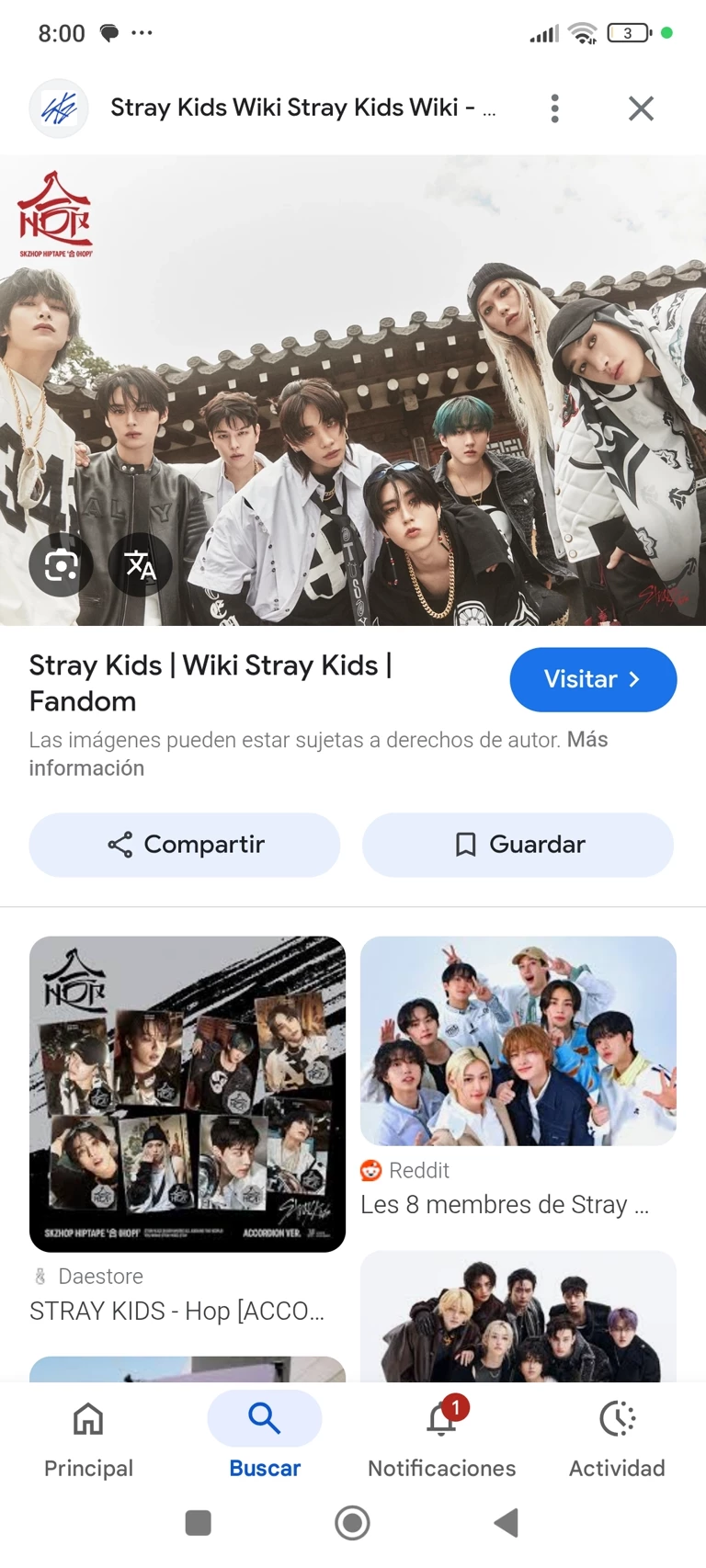The width and height of the screenshot is (706, 1568).
Task: Save the image with Guardar
Action: pos(518,844)
